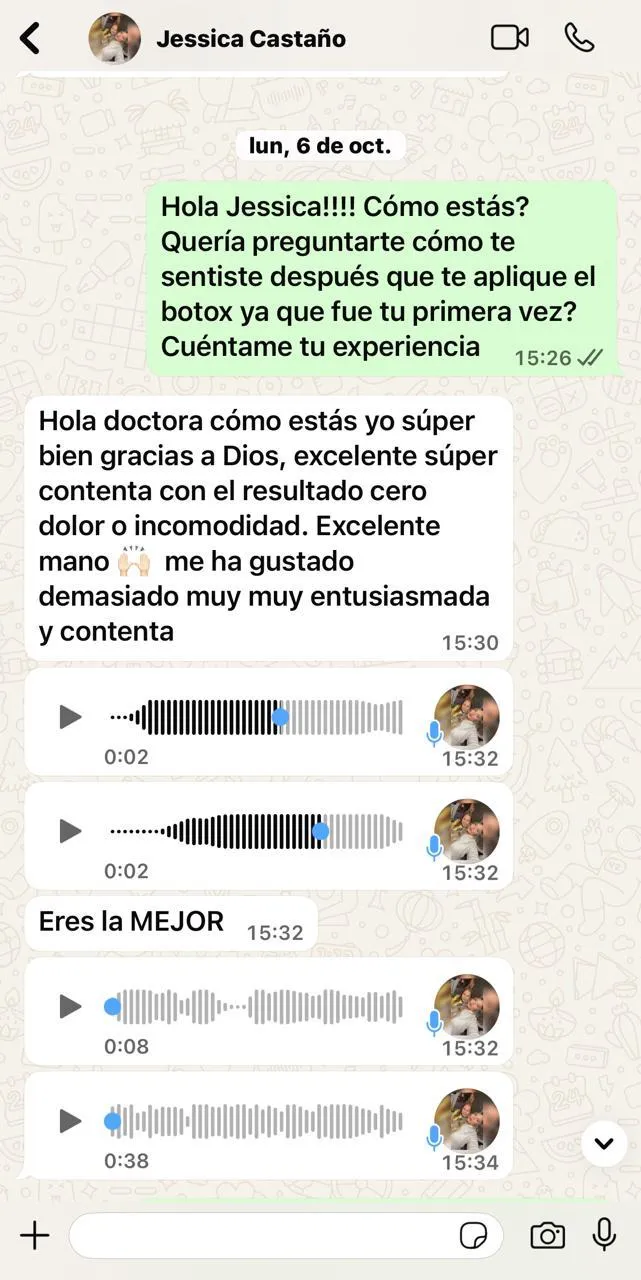Play the first 0:02 voice message
641x1280 pixels.
(x=70, y=717)
